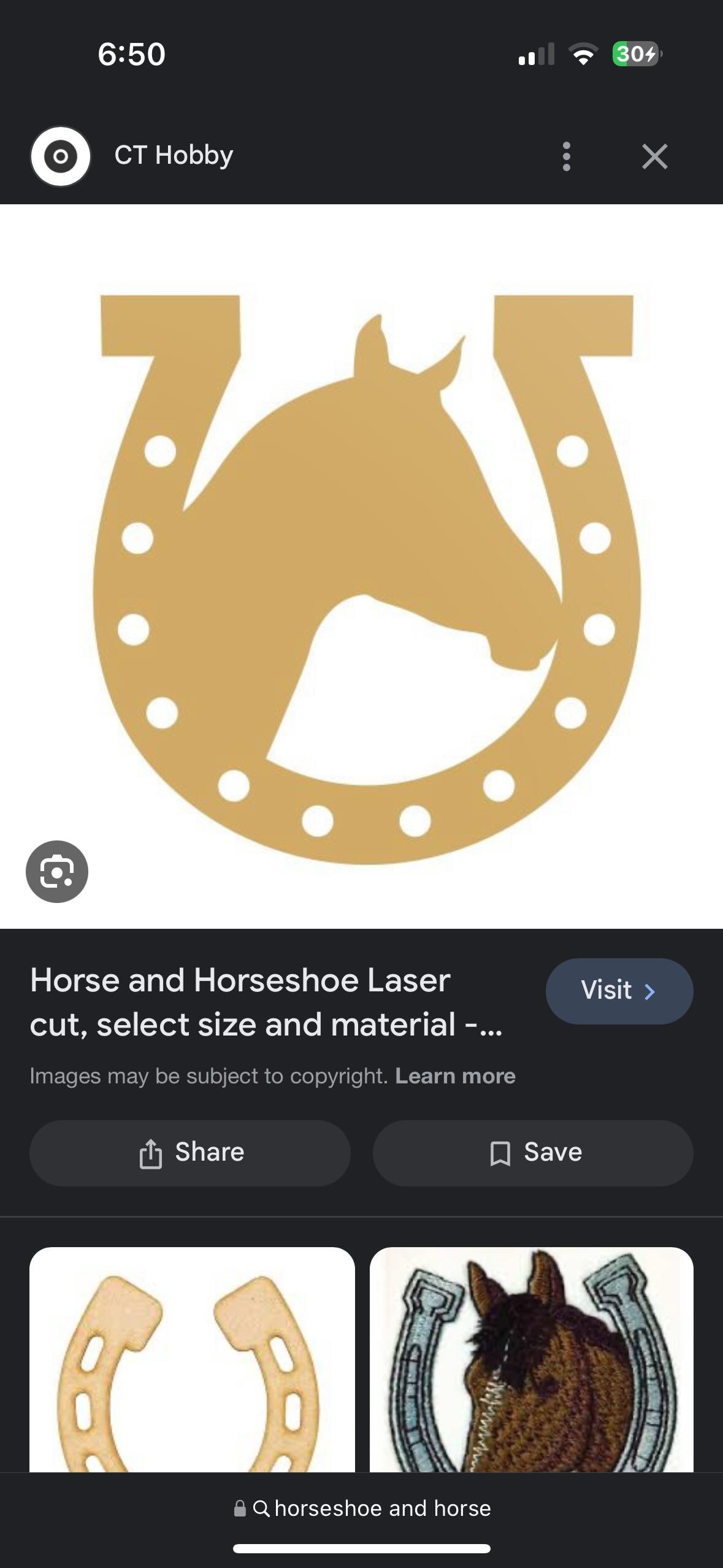Open the three-dot overflow menu

coord(566,156)
